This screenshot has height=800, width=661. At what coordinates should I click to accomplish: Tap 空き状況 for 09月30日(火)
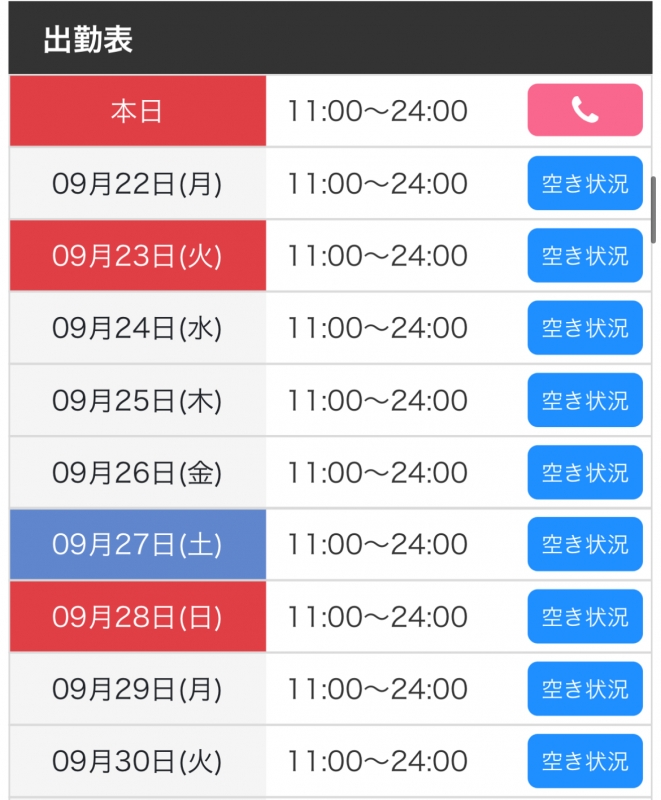pyautogui.click(x=585, y=761)
